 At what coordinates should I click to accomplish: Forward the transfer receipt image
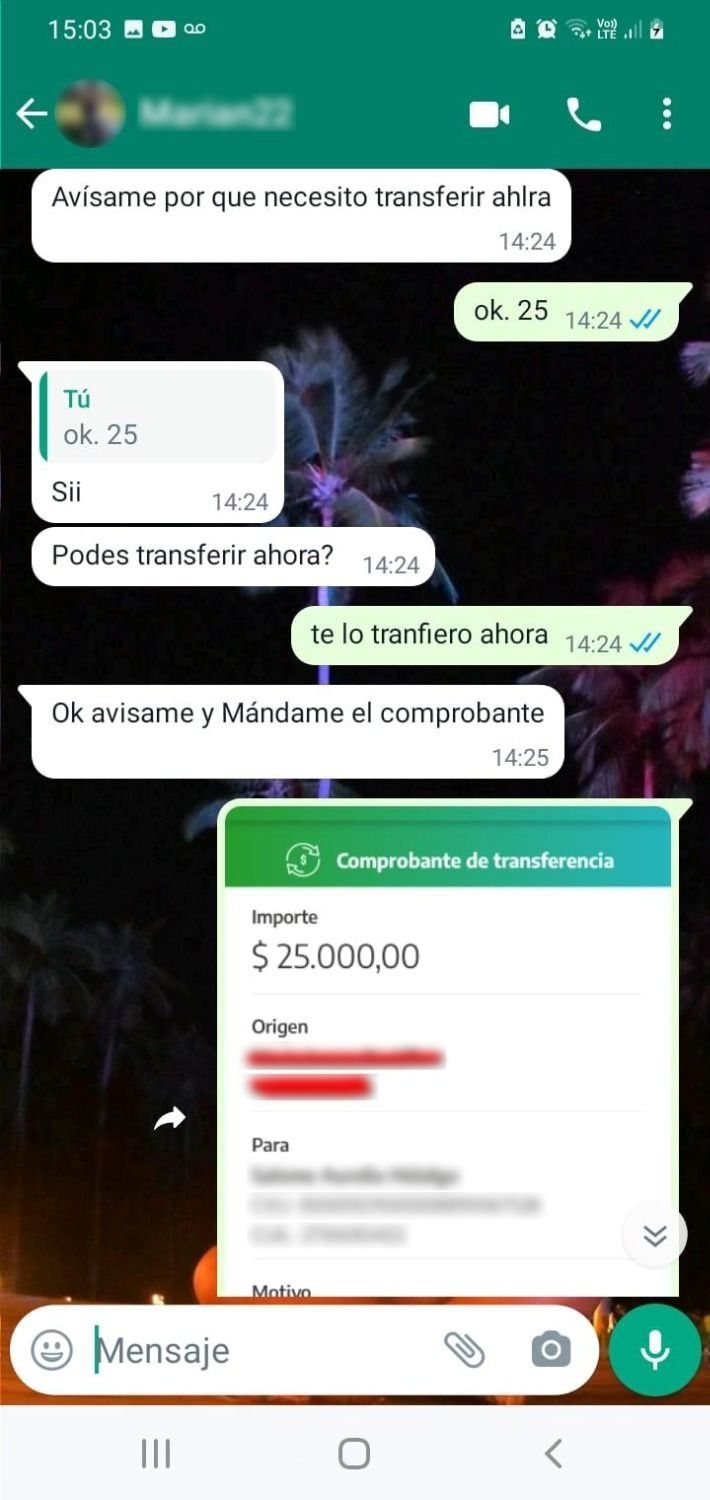point(170,1119)
